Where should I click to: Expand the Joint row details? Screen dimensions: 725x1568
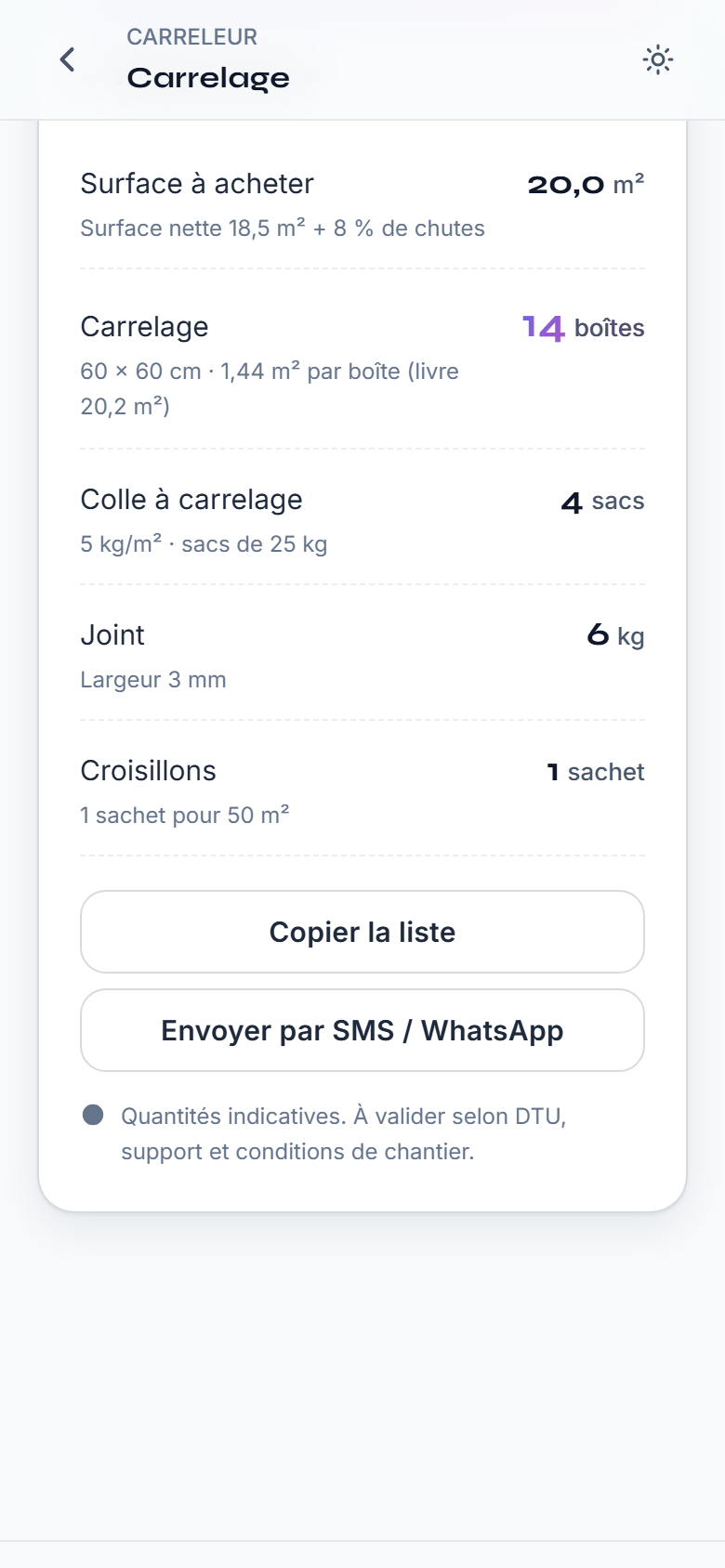112,635
